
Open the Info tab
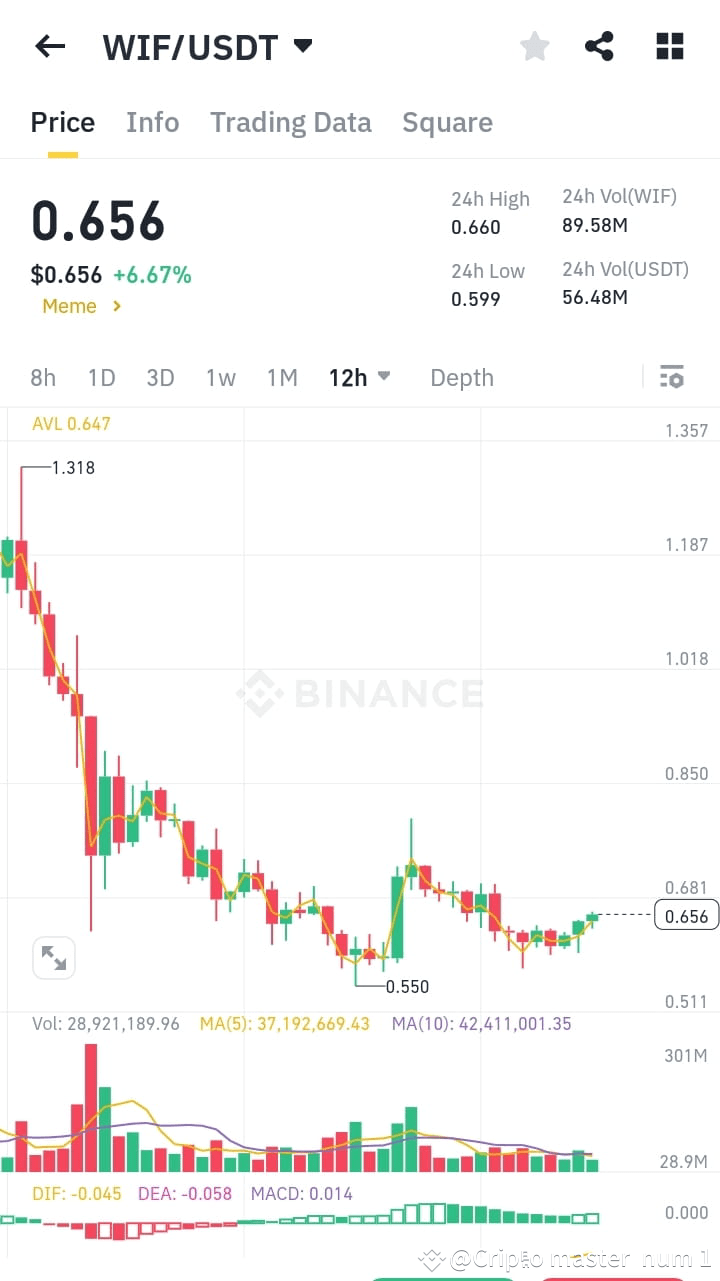(152, 122)
